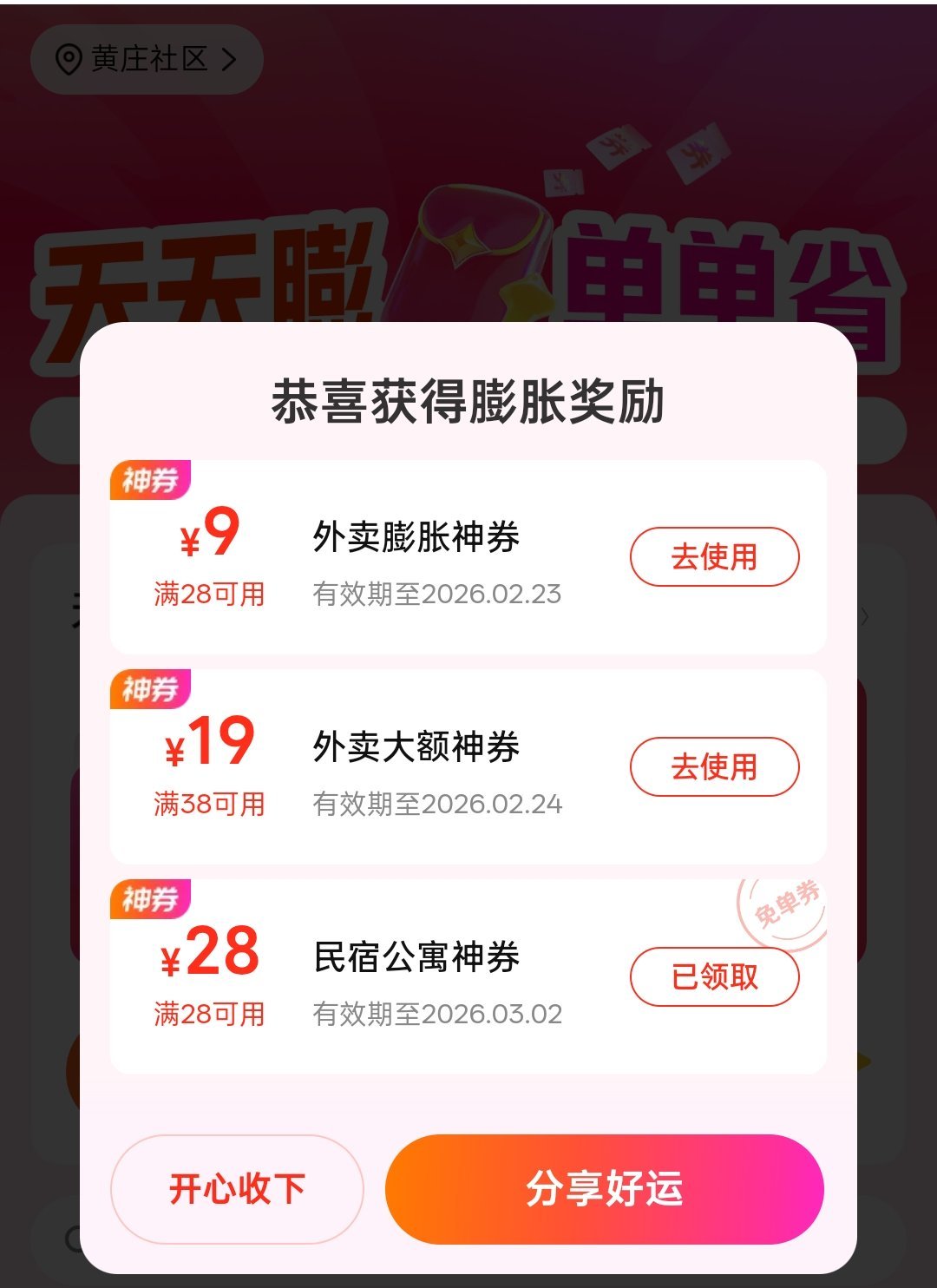Viewport: 937px width, 1288px height.
Task: Use the ¥9 外卖膨胀神券 coupon
Action: pyautogui.click(x=714, y=557)
